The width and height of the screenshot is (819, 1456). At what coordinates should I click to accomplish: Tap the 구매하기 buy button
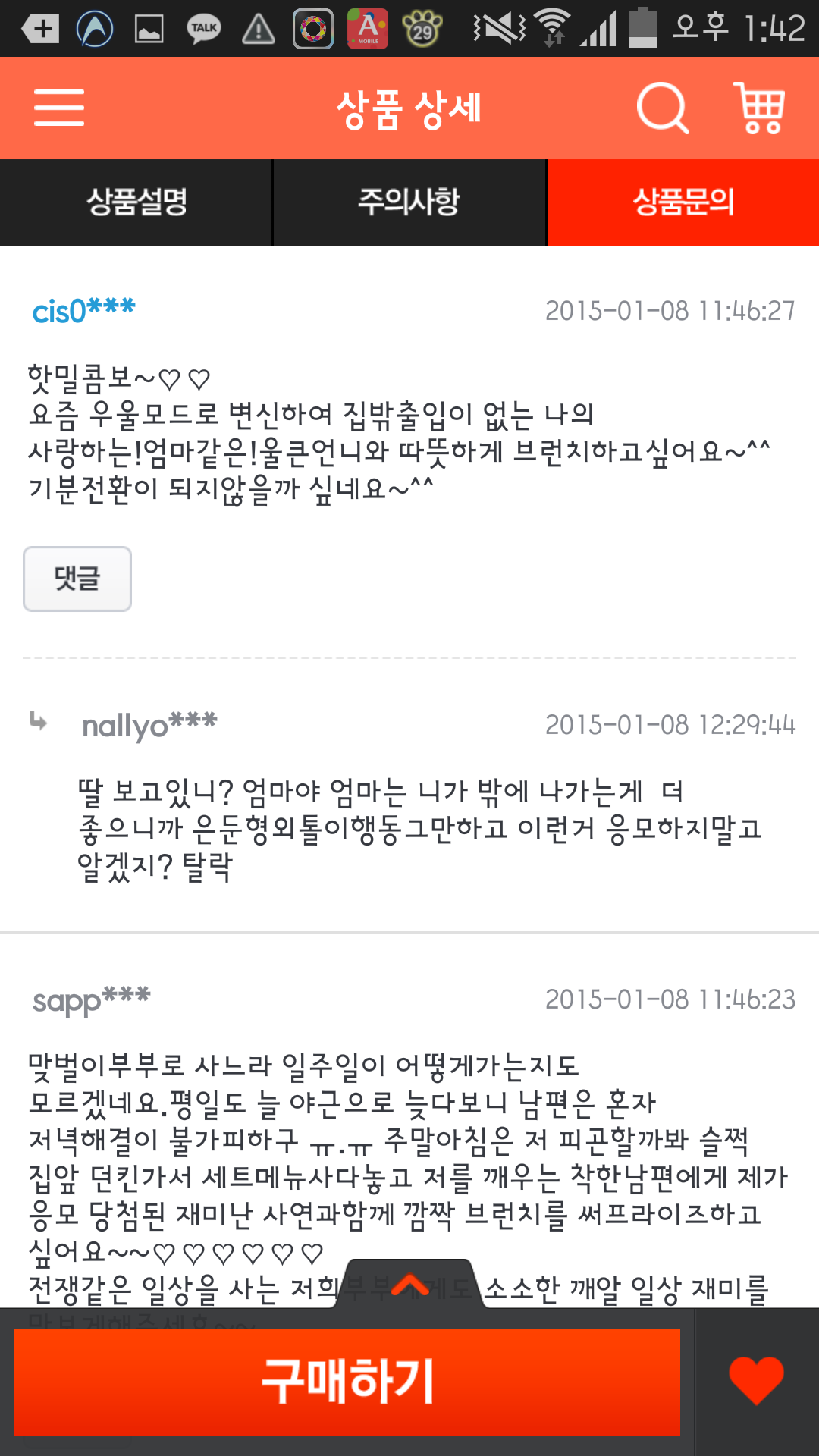point(347,1382)
